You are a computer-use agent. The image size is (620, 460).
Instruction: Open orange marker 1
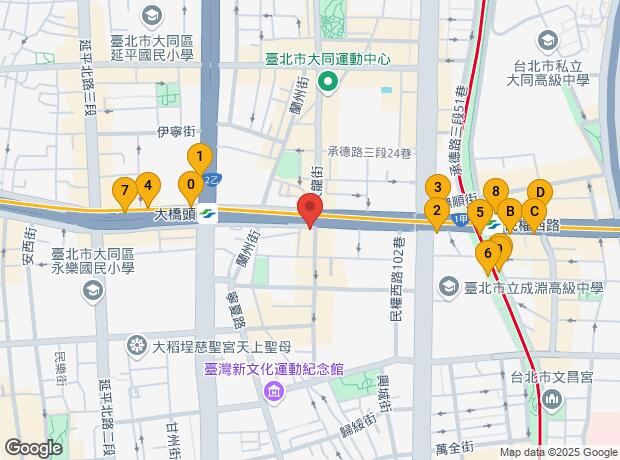[x=200, y=157]
